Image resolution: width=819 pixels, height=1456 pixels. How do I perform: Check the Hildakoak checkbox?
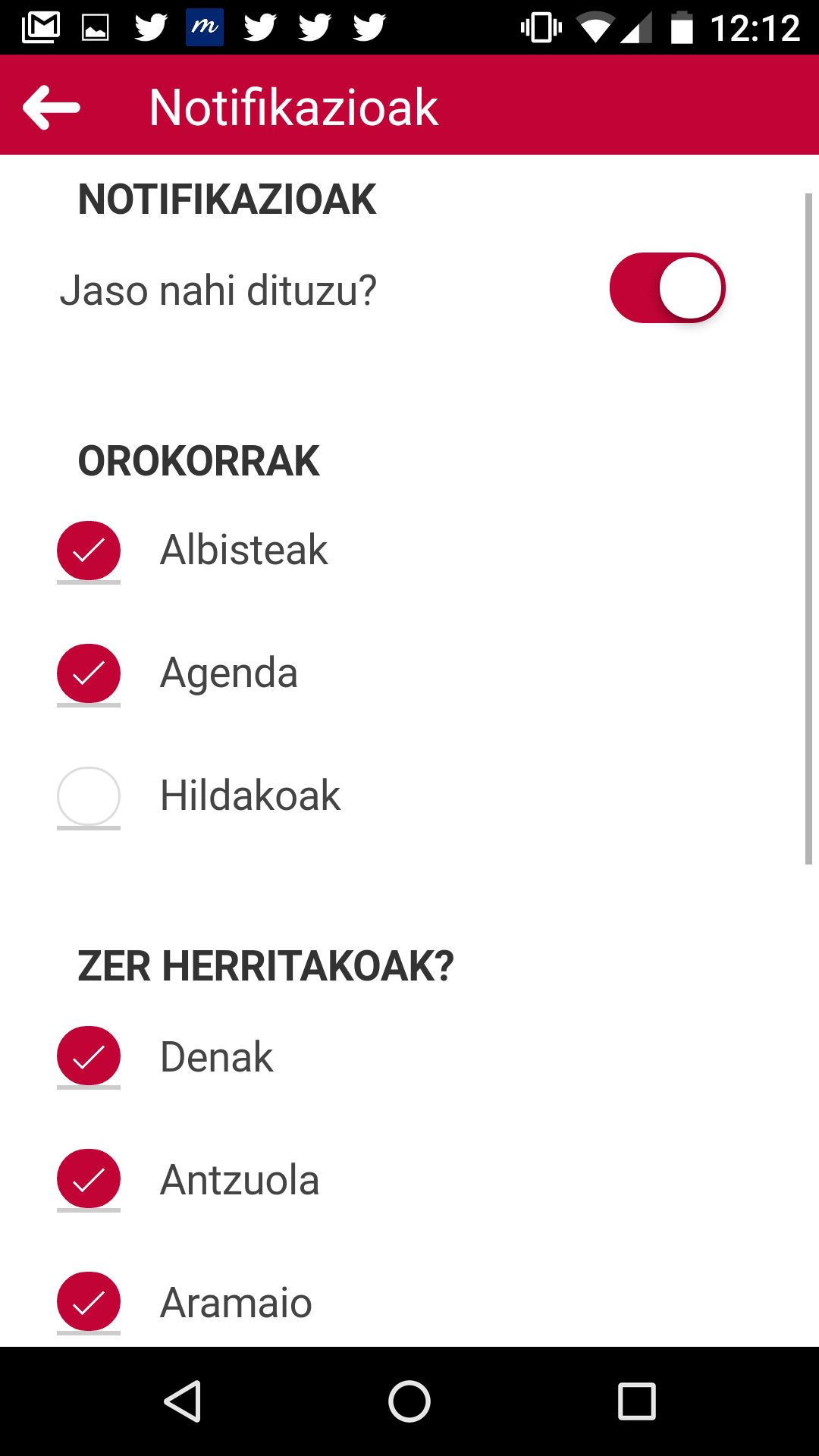pyautogui.click(x=89, y=796)
